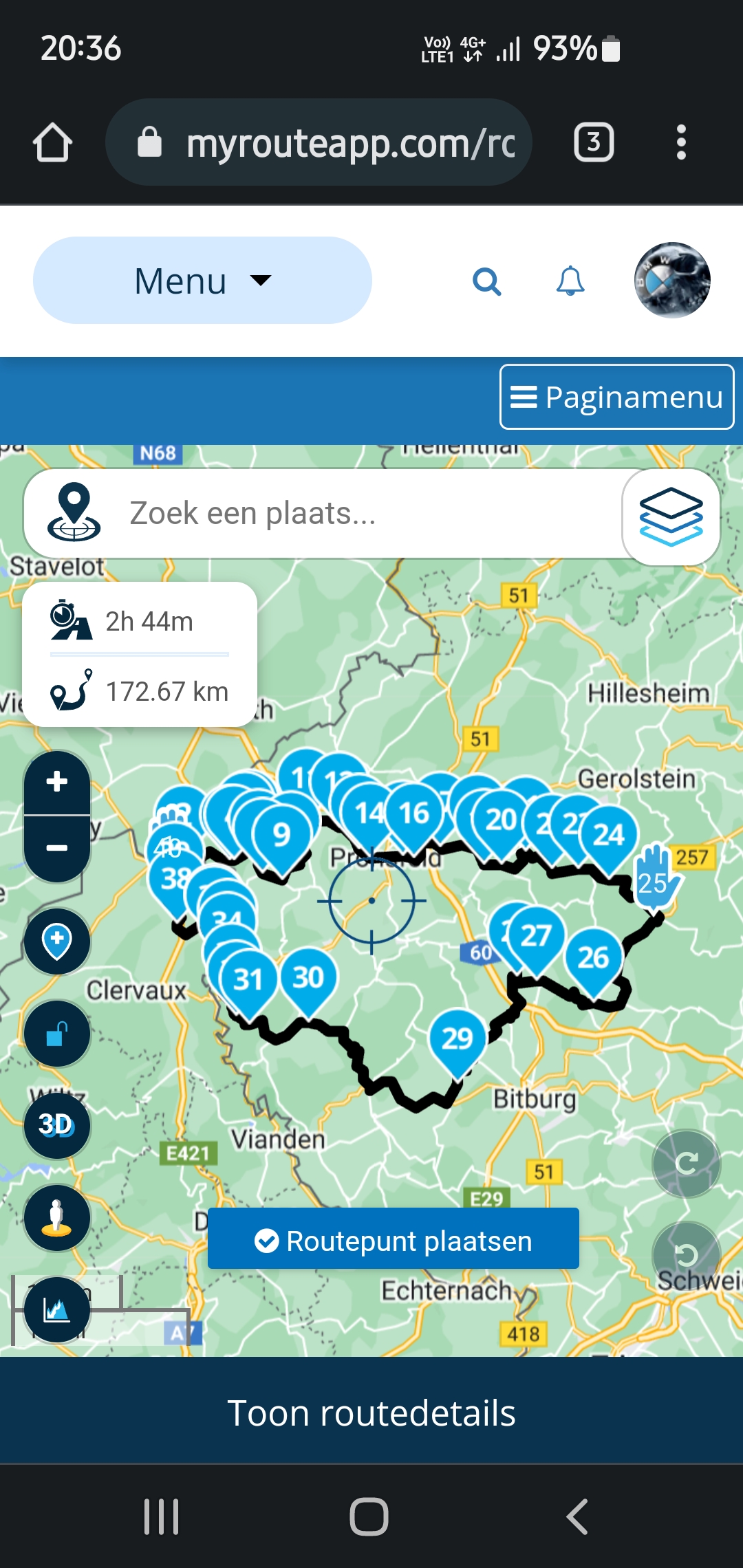Tap the search magnifier icon
The image size is (743, 1568).
[x=486, y=281]
